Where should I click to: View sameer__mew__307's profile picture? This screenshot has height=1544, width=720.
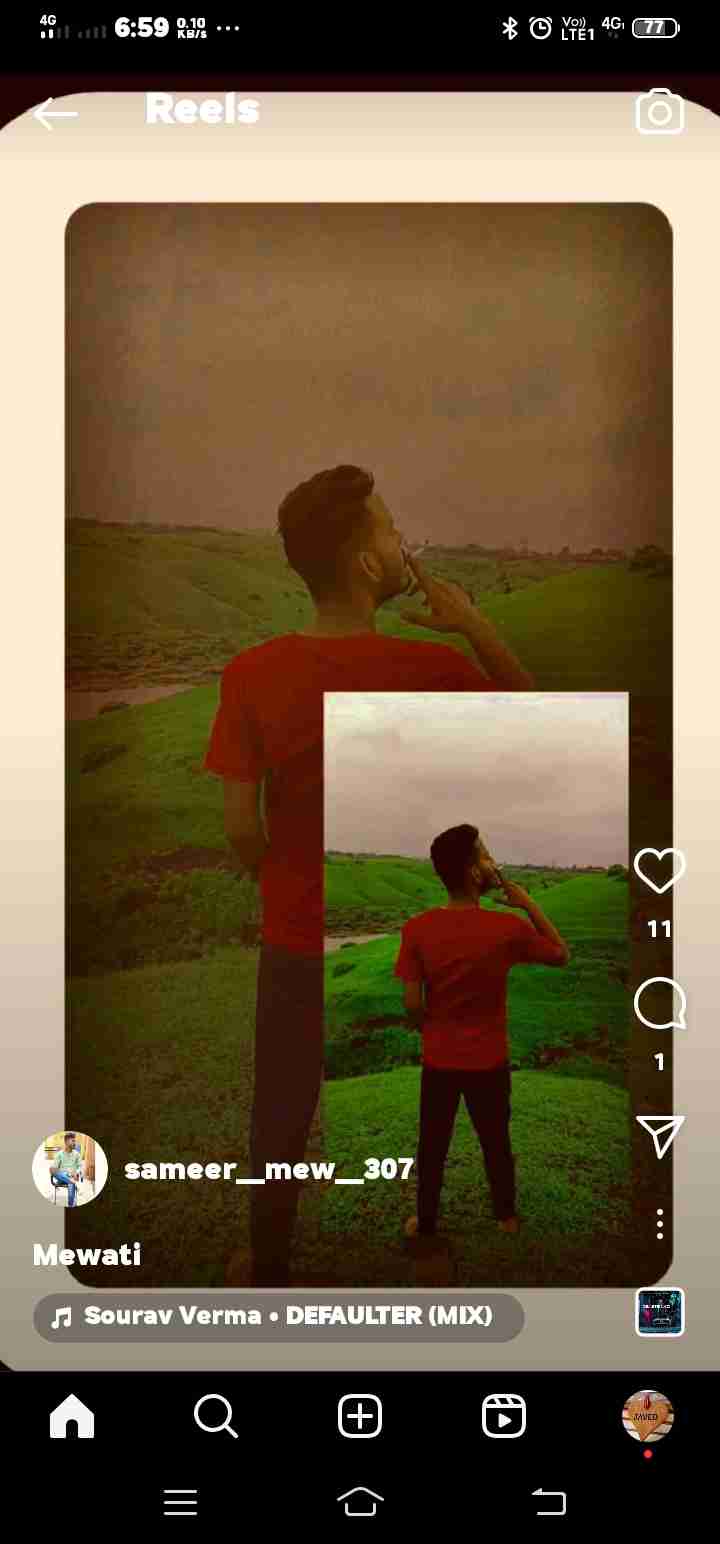point(70,1169)
